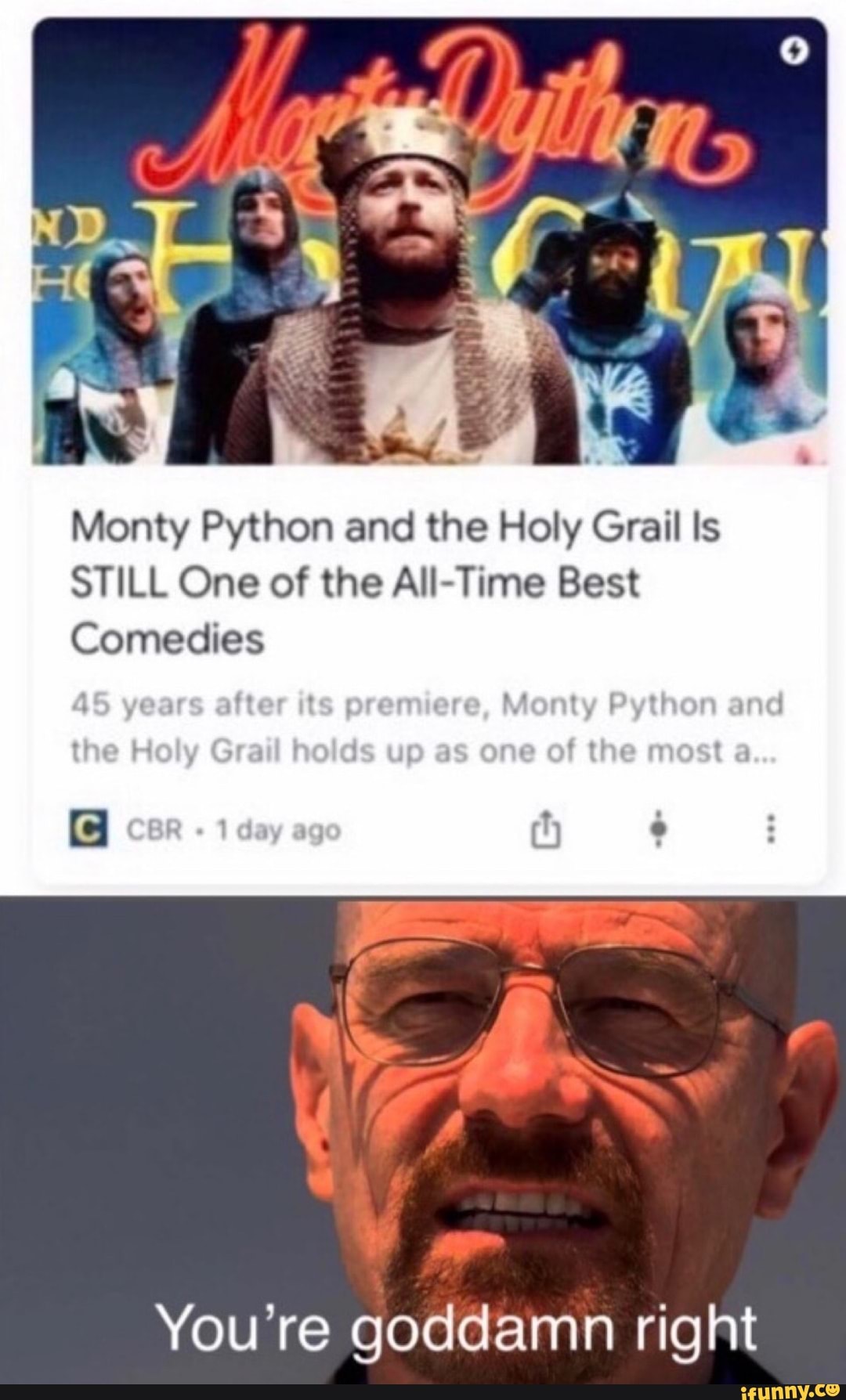Viewport: 846px width, 1400px height.
Task: Tap the AMP lightning bolt icon on the thumbnail
Action: click(x=794, y=50)
